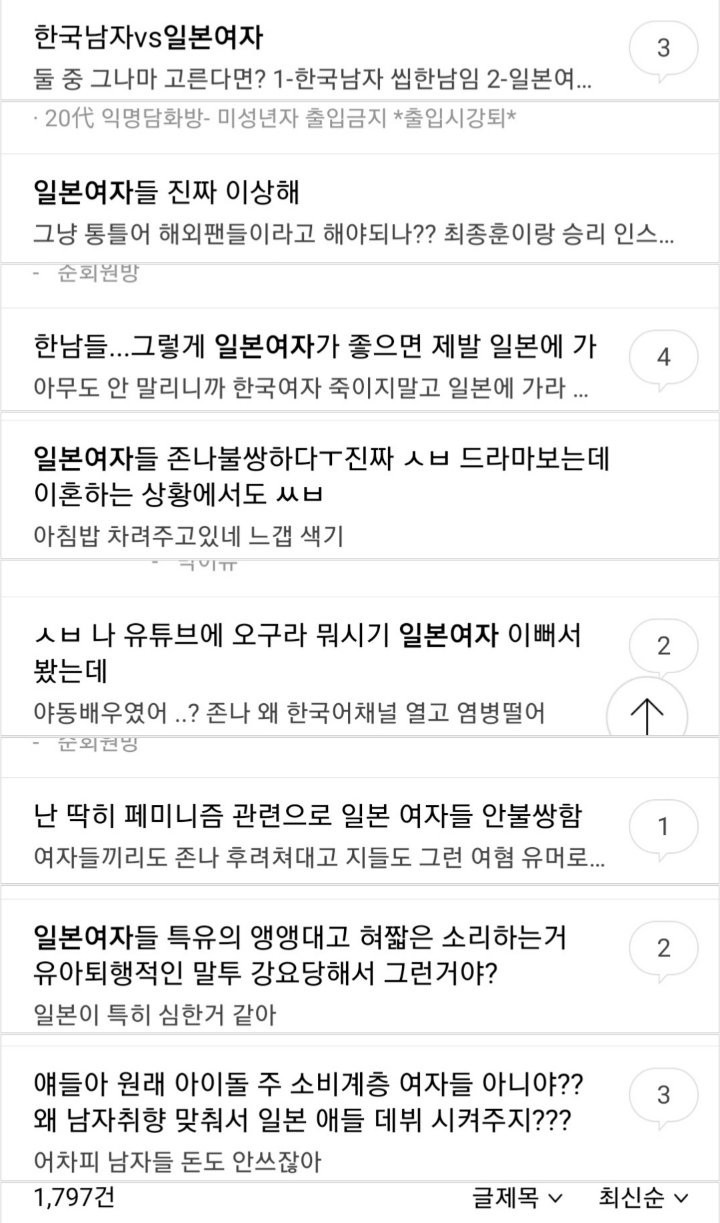Jump back to top with the up arrow
The width and height of the screenshot is (720, 1223).
coord(648,714)
